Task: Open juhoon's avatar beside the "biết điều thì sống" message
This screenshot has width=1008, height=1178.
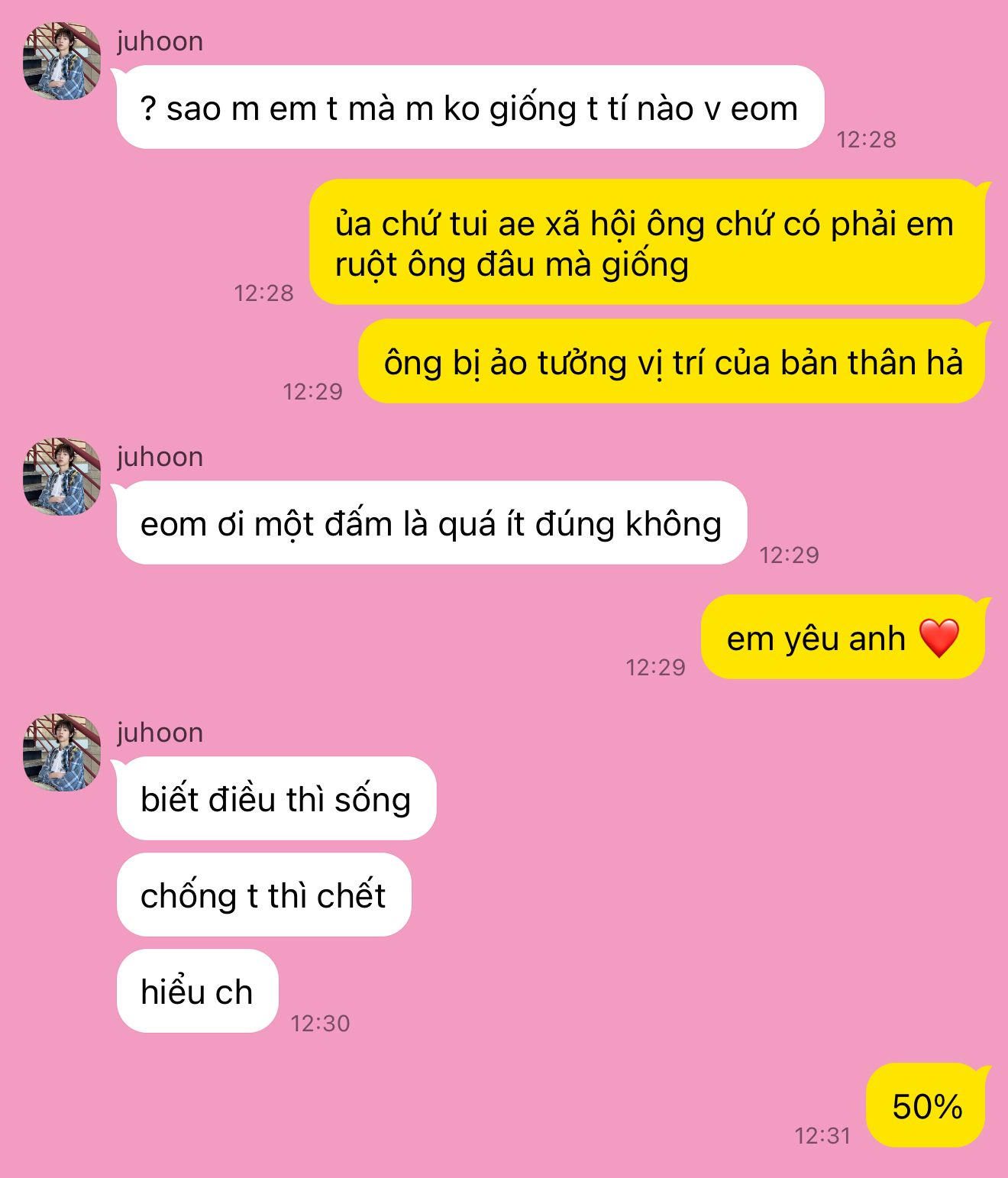Action: (x=62, y=752)
